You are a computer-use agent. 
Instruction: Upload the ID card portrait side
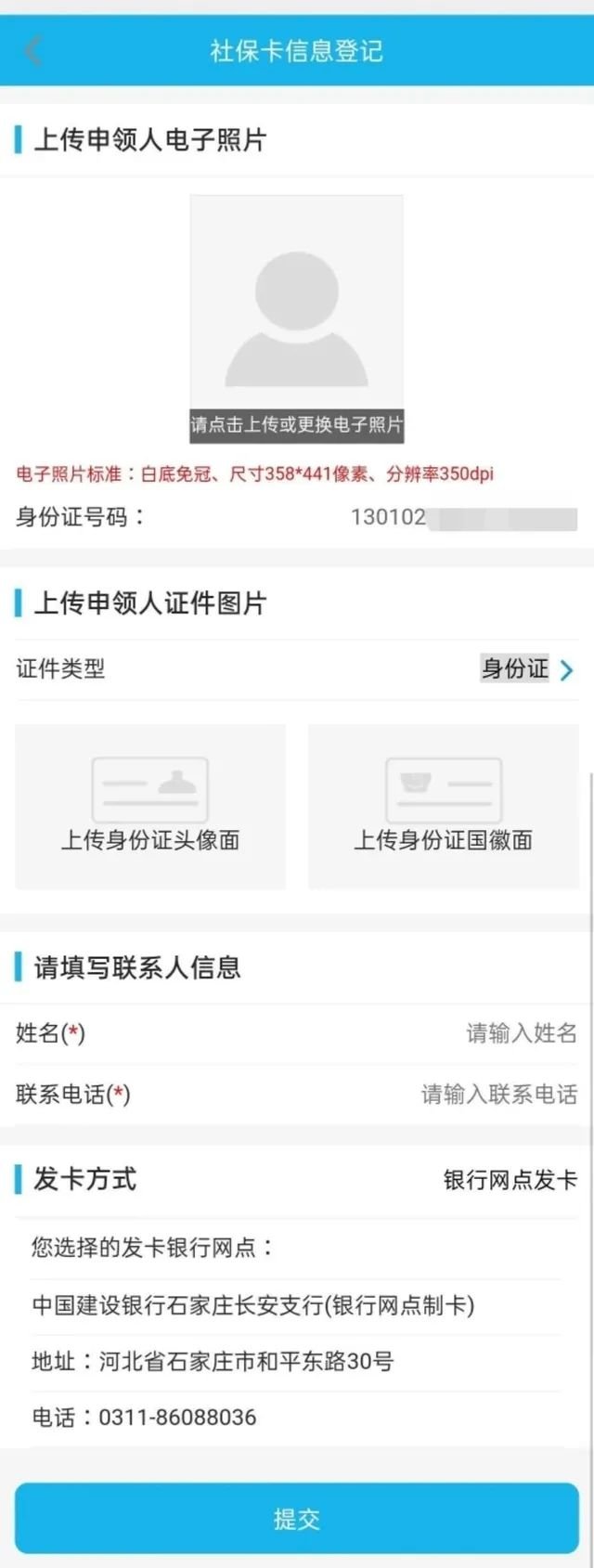tap(150, 807)
